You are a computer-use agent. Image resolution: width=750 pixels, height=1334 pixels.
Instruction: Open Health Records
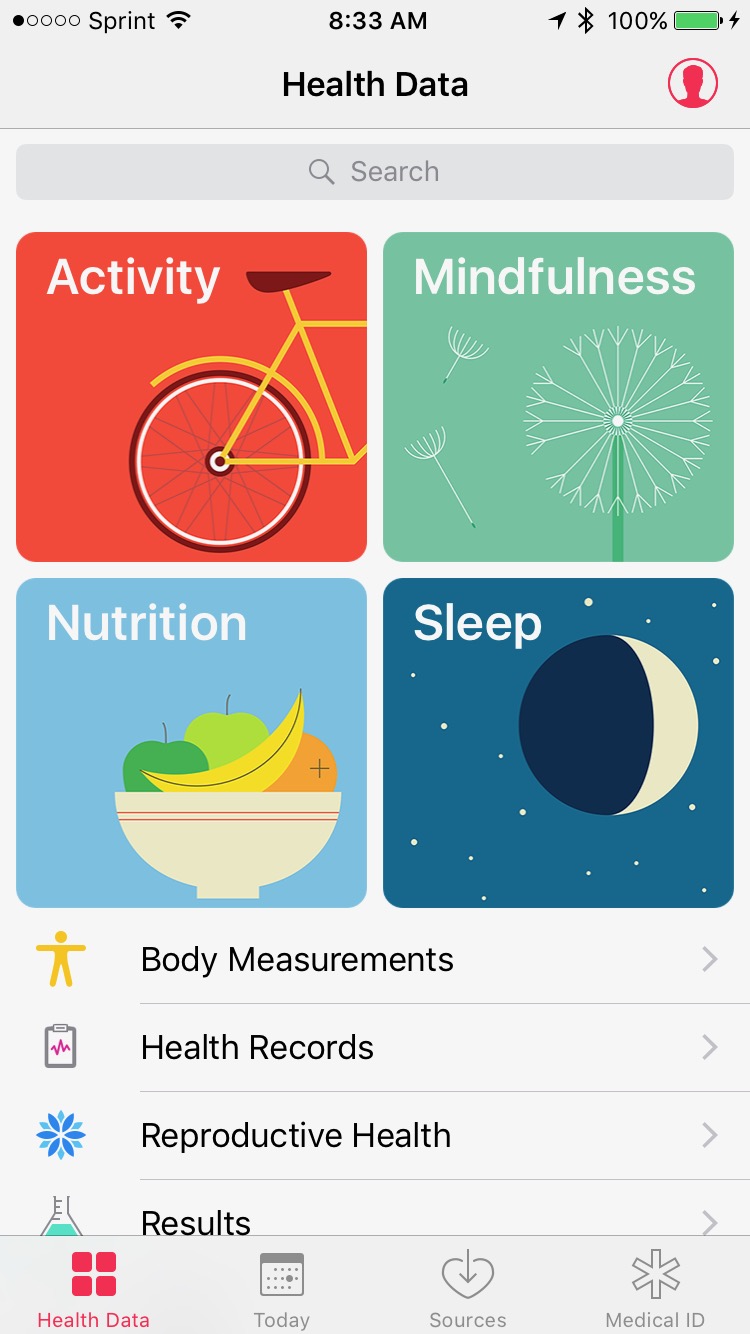coord(375,1048)
